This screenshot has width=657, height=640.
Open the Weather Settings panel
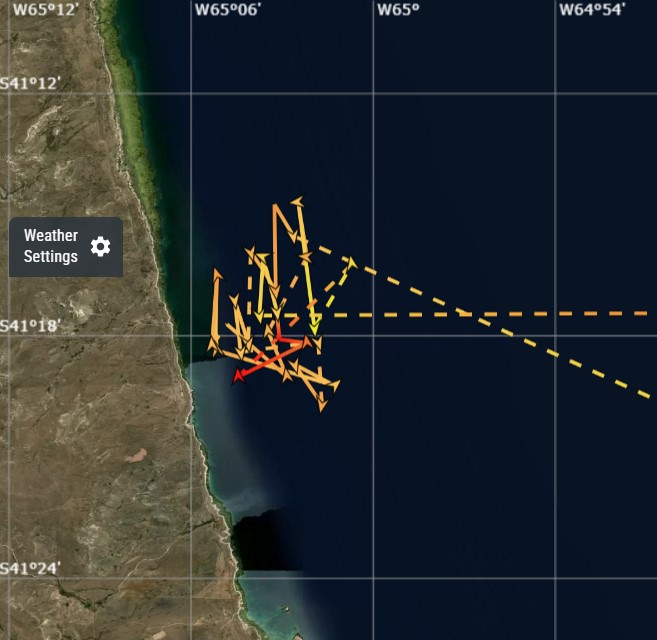[x=66, y=247]
